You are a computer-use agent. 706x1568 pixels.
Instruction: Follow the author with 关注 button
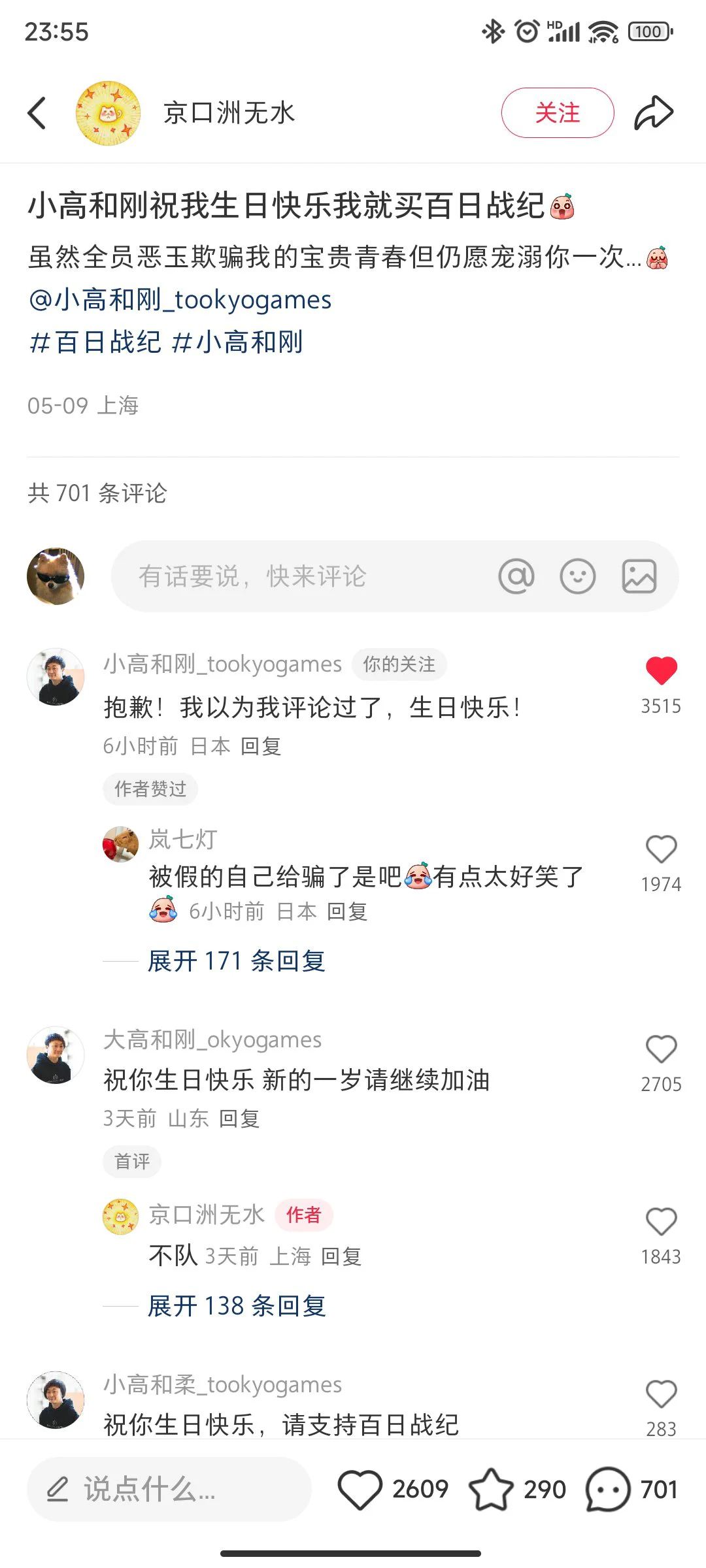pos(557,113)
